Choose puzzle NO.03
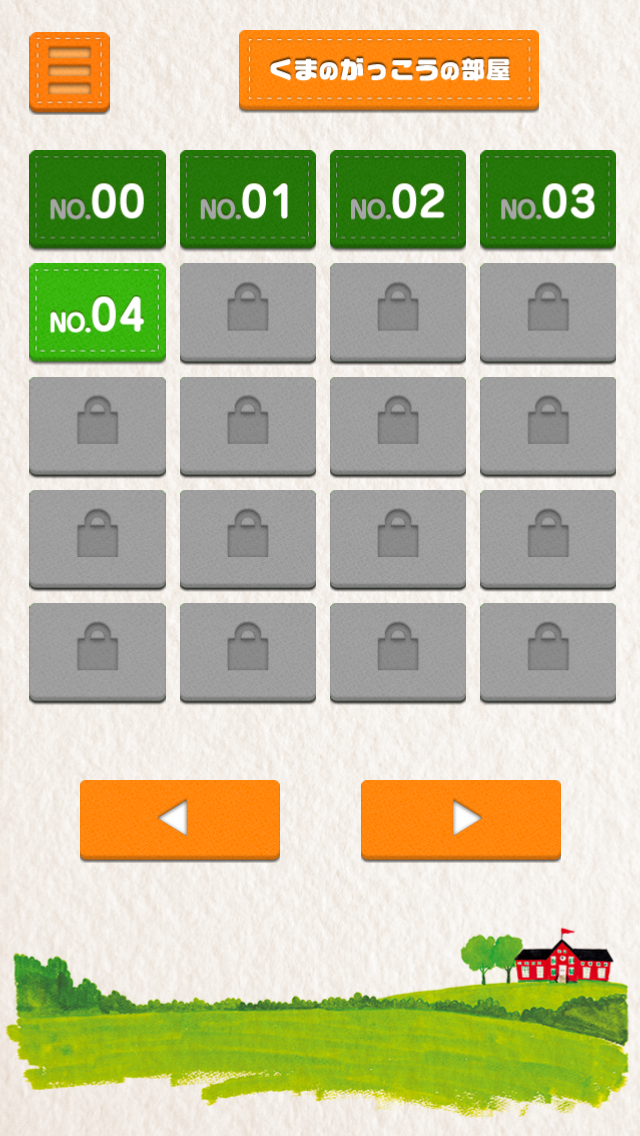Image resolution: width=640 pixels, height=1136 pixels. click(x=548, y=199)
